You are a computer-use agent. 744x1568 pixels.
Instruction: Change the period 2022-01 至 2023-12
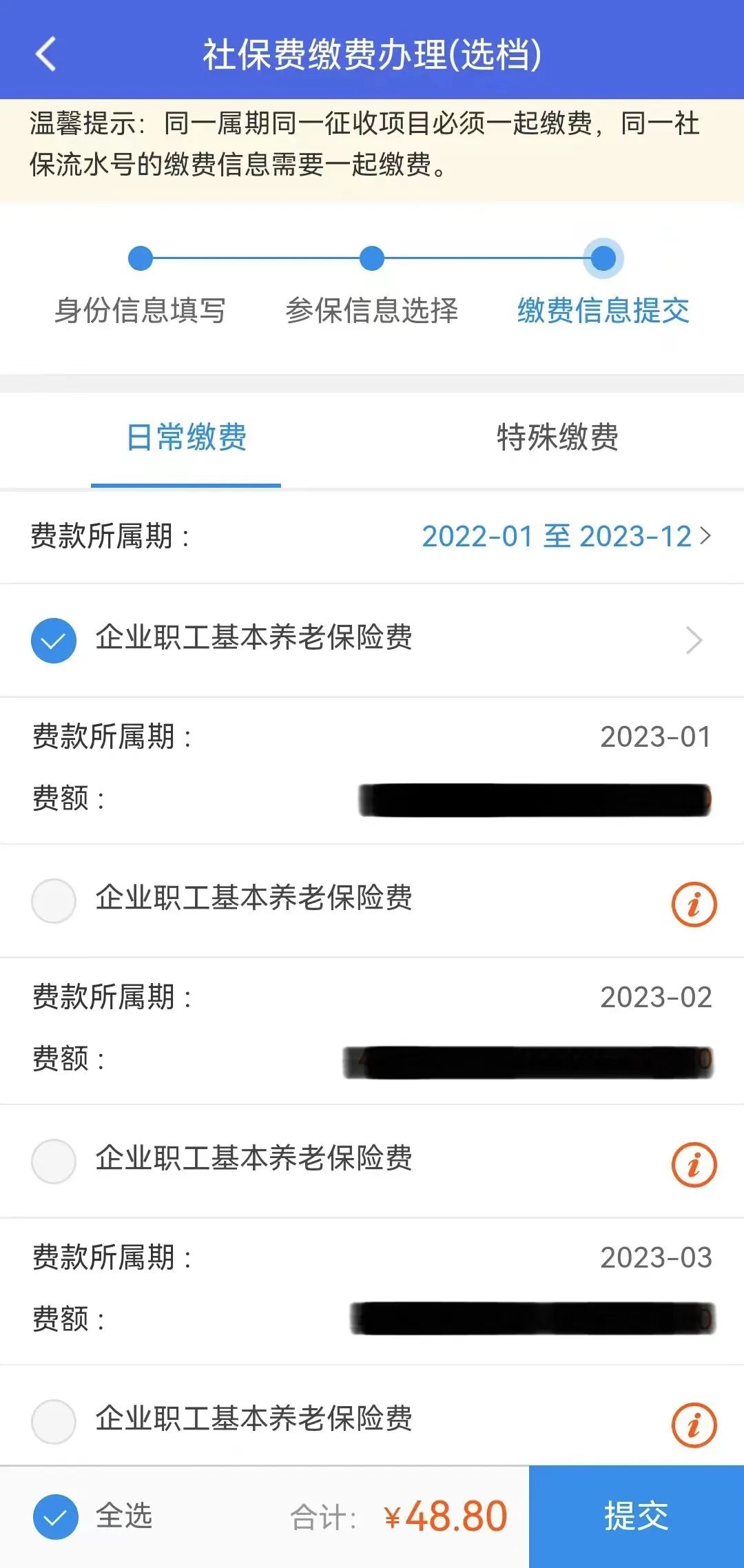point(566,536)
